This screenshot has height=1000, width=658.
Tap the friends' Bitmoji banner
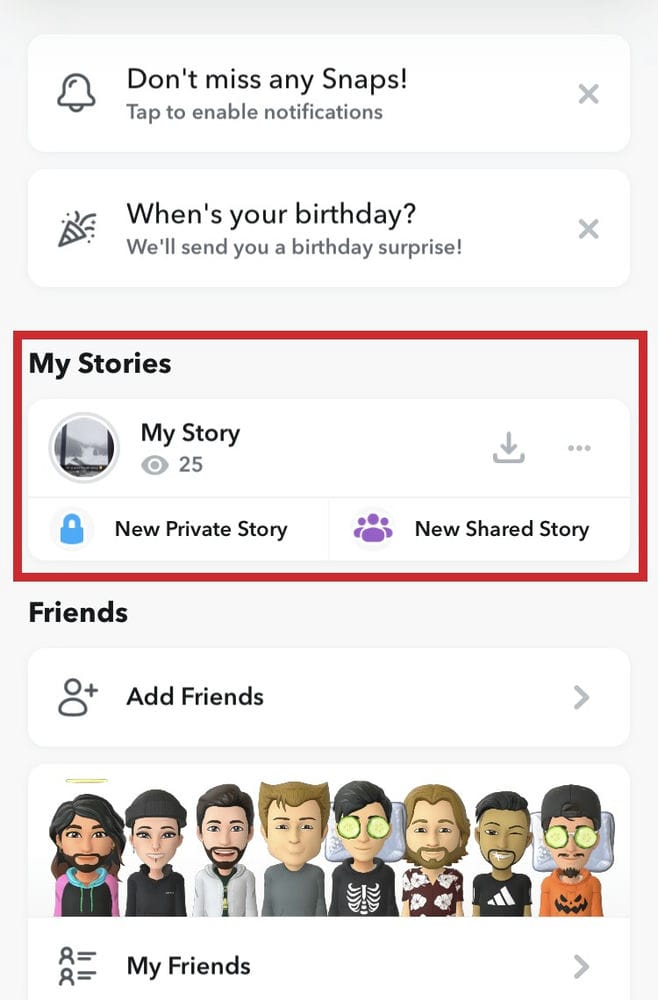click(x=328, y=848)
